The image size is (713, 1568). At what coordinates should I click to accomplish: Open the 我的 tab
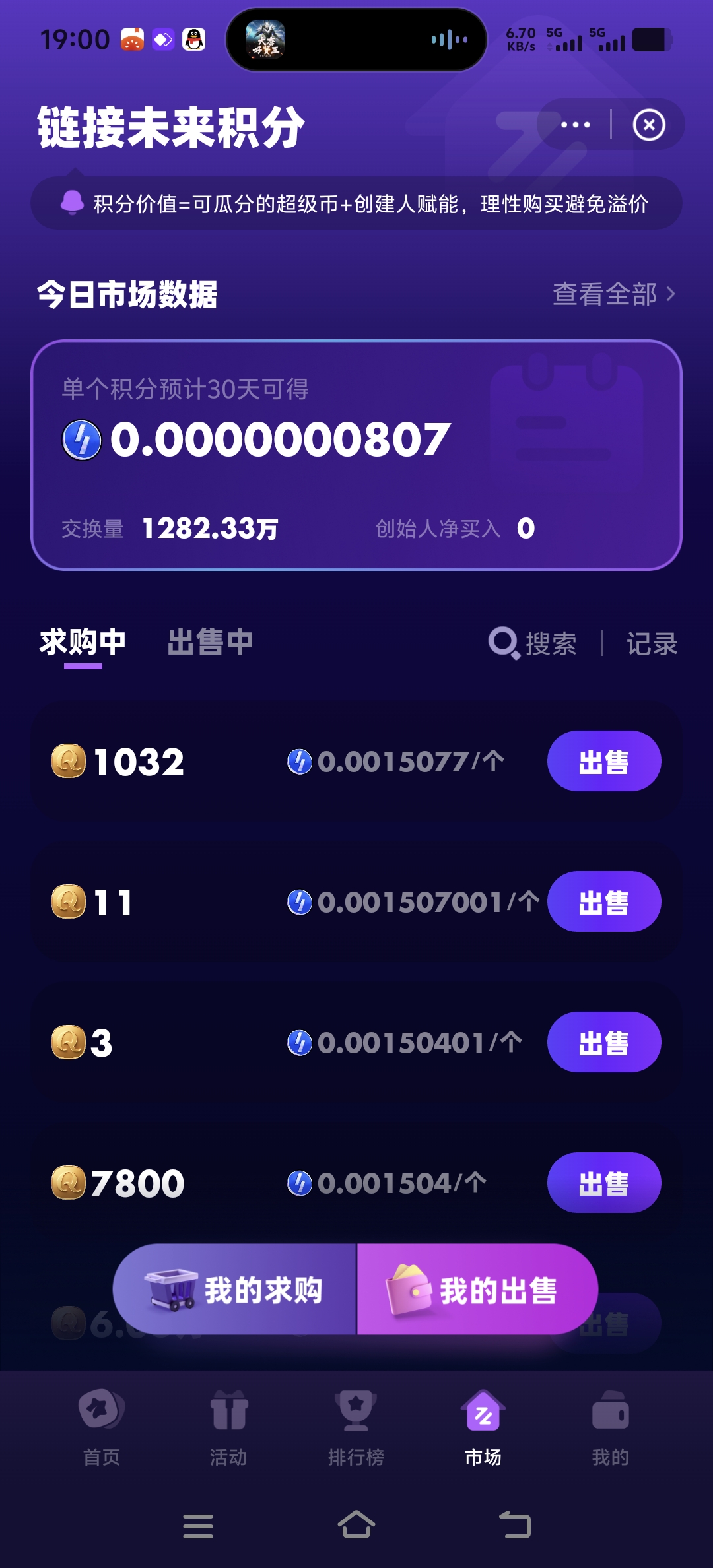coord(610,1428)
